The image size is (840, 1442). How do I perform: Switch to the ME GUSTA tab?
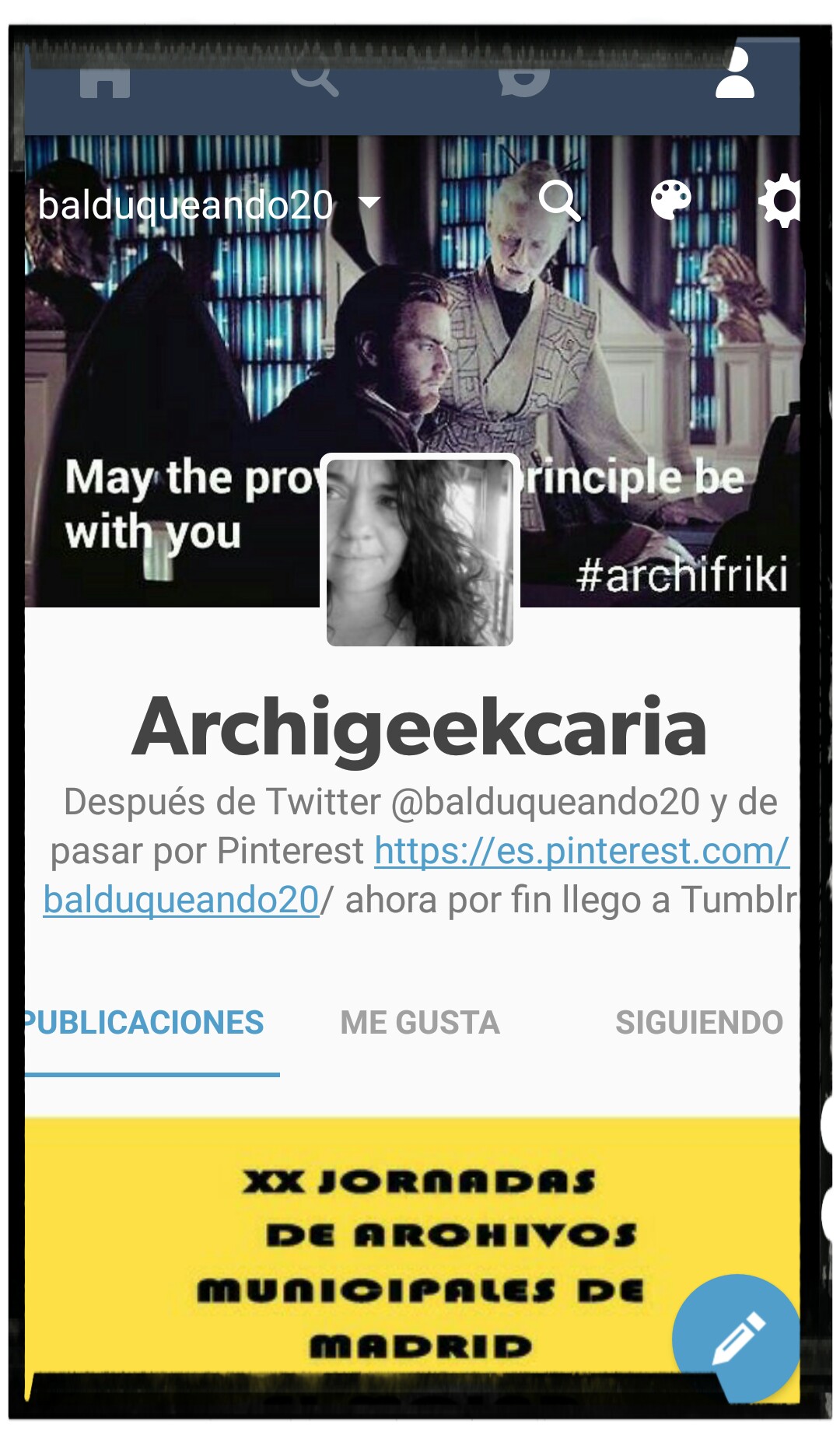420,1023
